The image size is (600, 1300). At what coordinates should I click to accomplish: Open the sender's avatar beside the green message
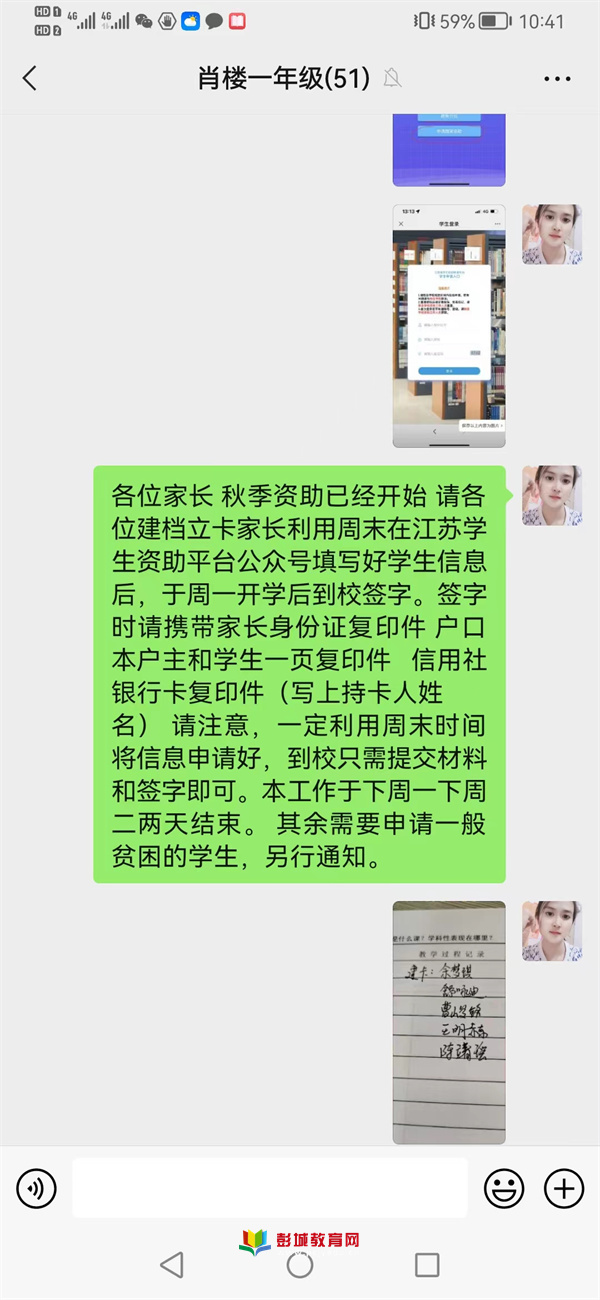point(552,495)
